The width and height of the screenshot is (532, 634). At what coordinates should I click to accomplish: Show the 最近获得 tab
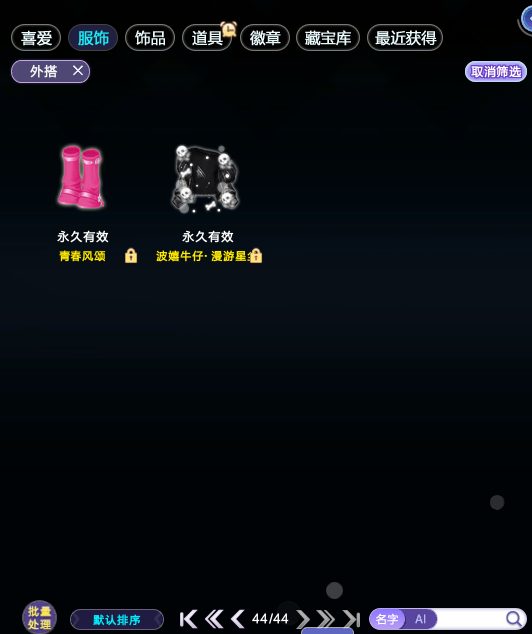pos(405,38)
